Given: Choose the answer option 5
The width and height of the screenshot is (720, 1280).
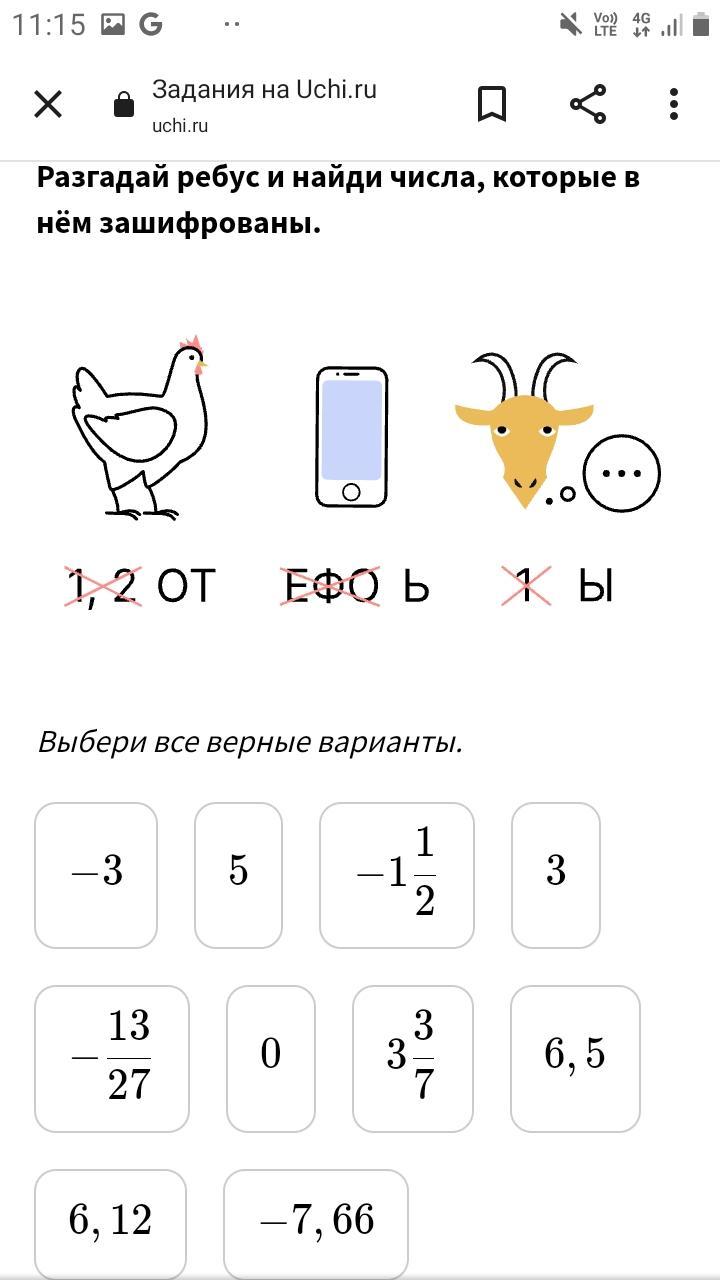Looking at the screenshot, I should coord(238,875).
